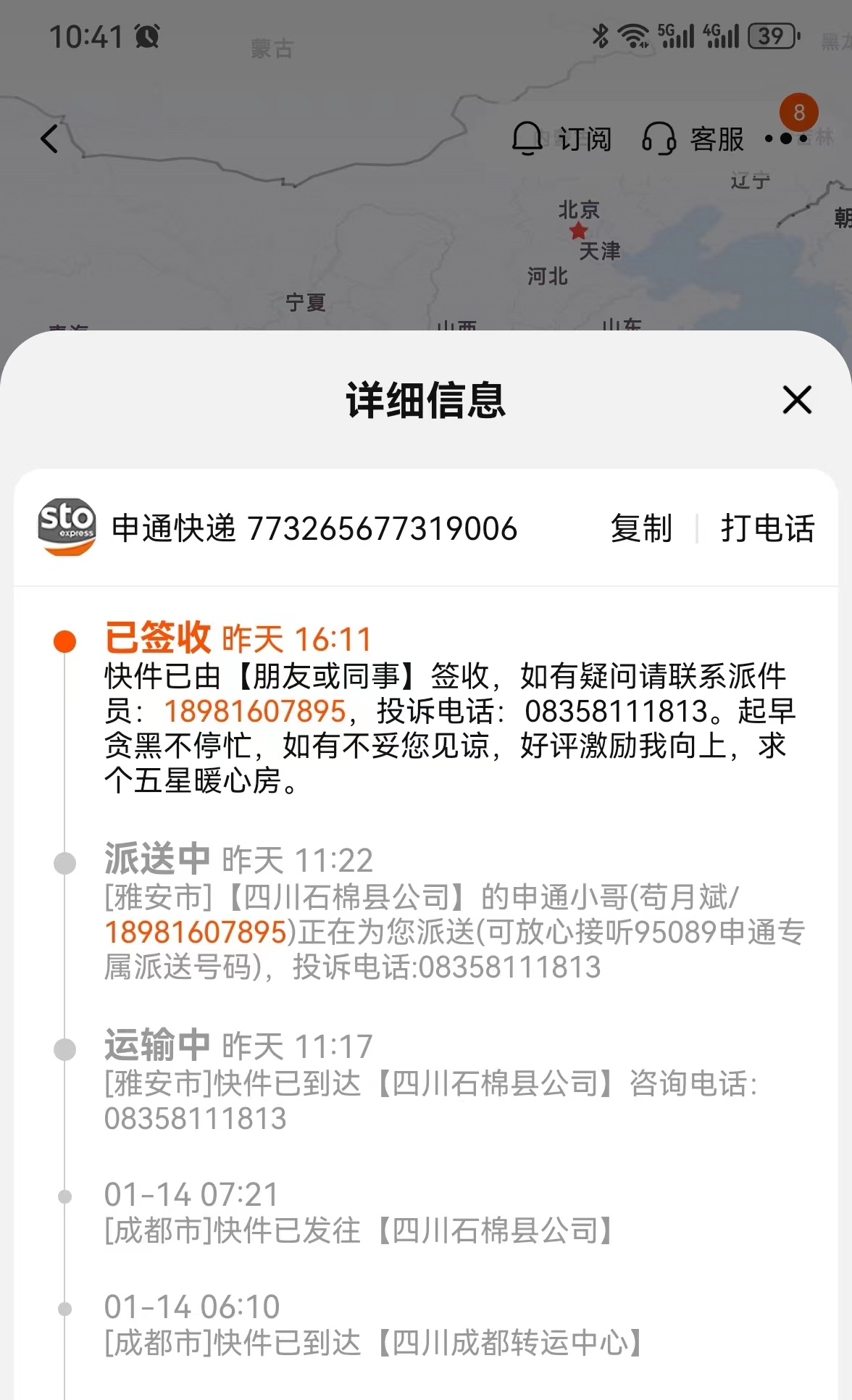Tap 订阅 to subscribe to updates
The width and height of the screenshot is (852, 1400).
(561, 138)
